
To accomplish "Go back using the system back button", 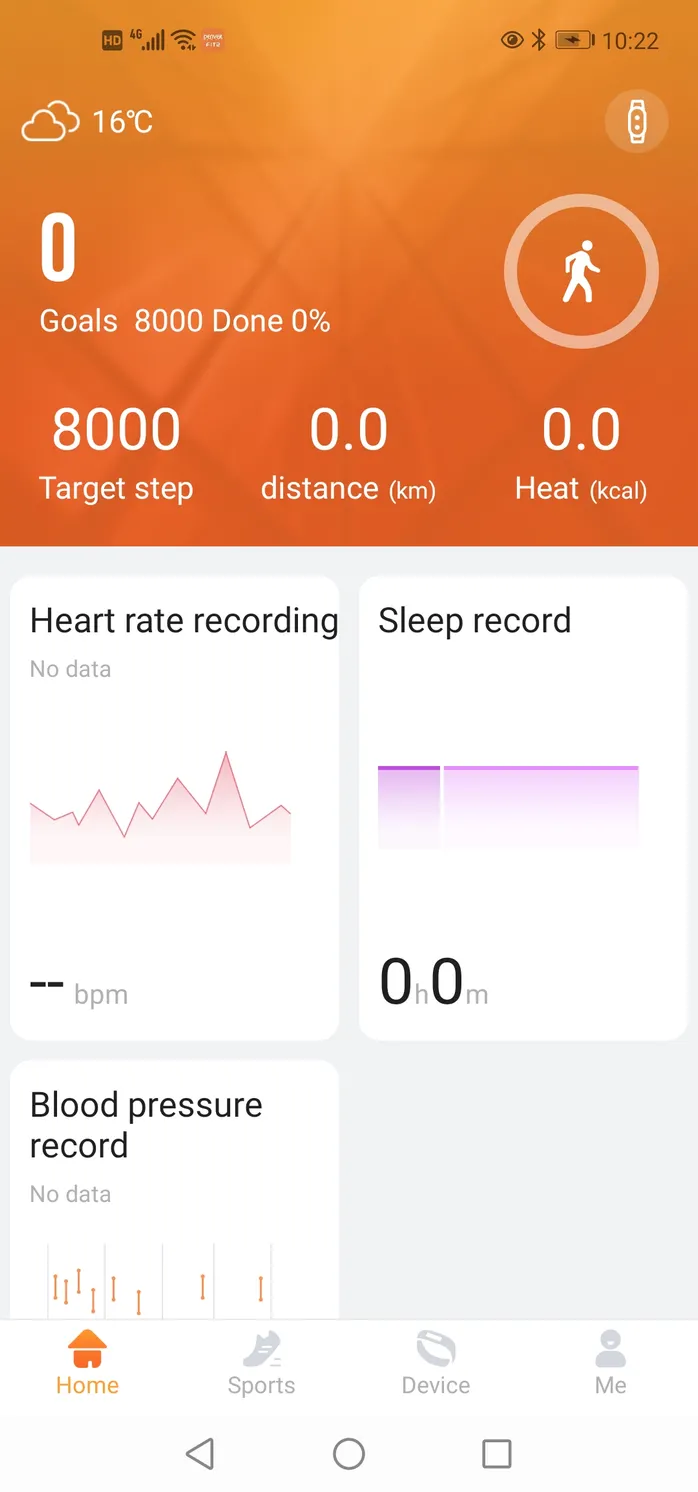I will click(200, 1454).
